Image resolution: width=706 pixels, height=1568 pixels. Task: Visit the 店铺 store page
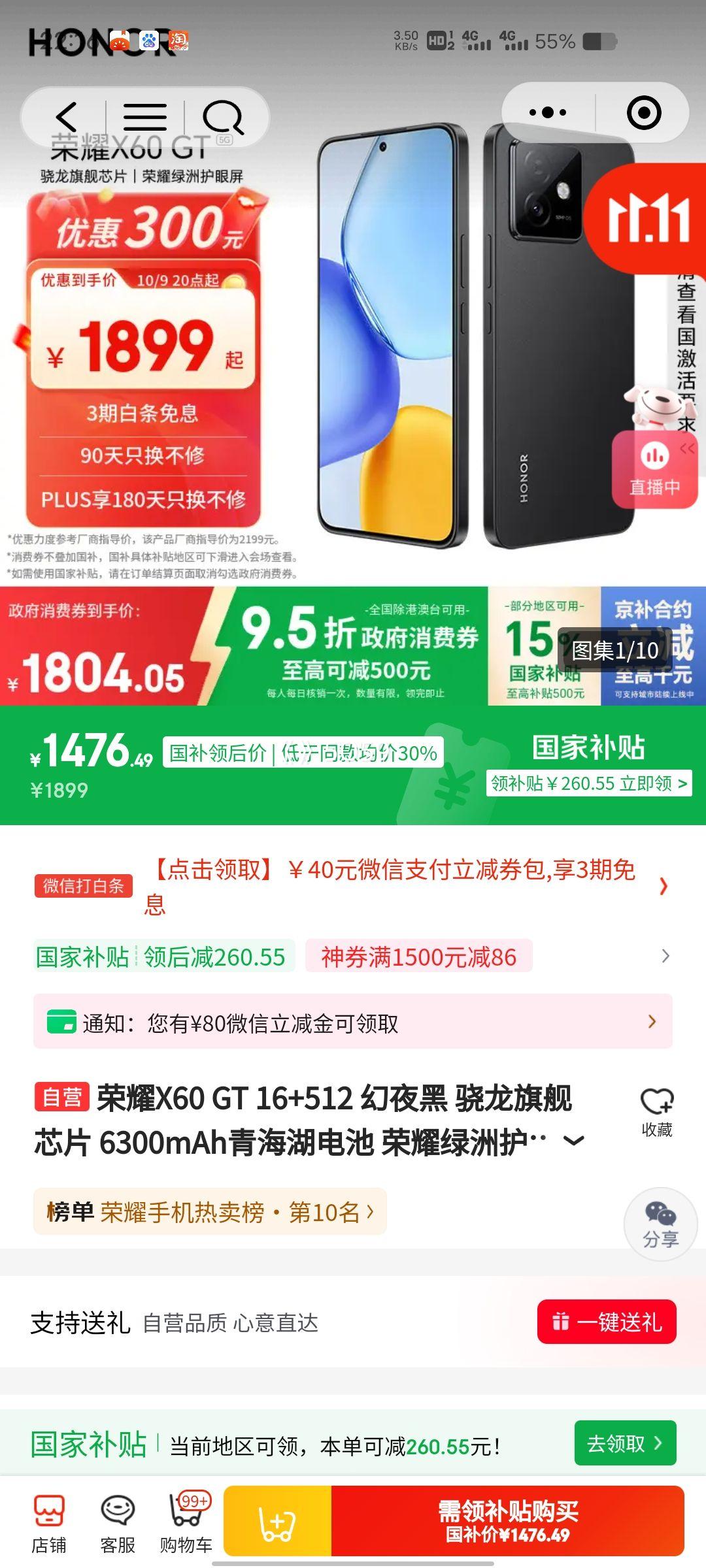[x=49, y=1524]
